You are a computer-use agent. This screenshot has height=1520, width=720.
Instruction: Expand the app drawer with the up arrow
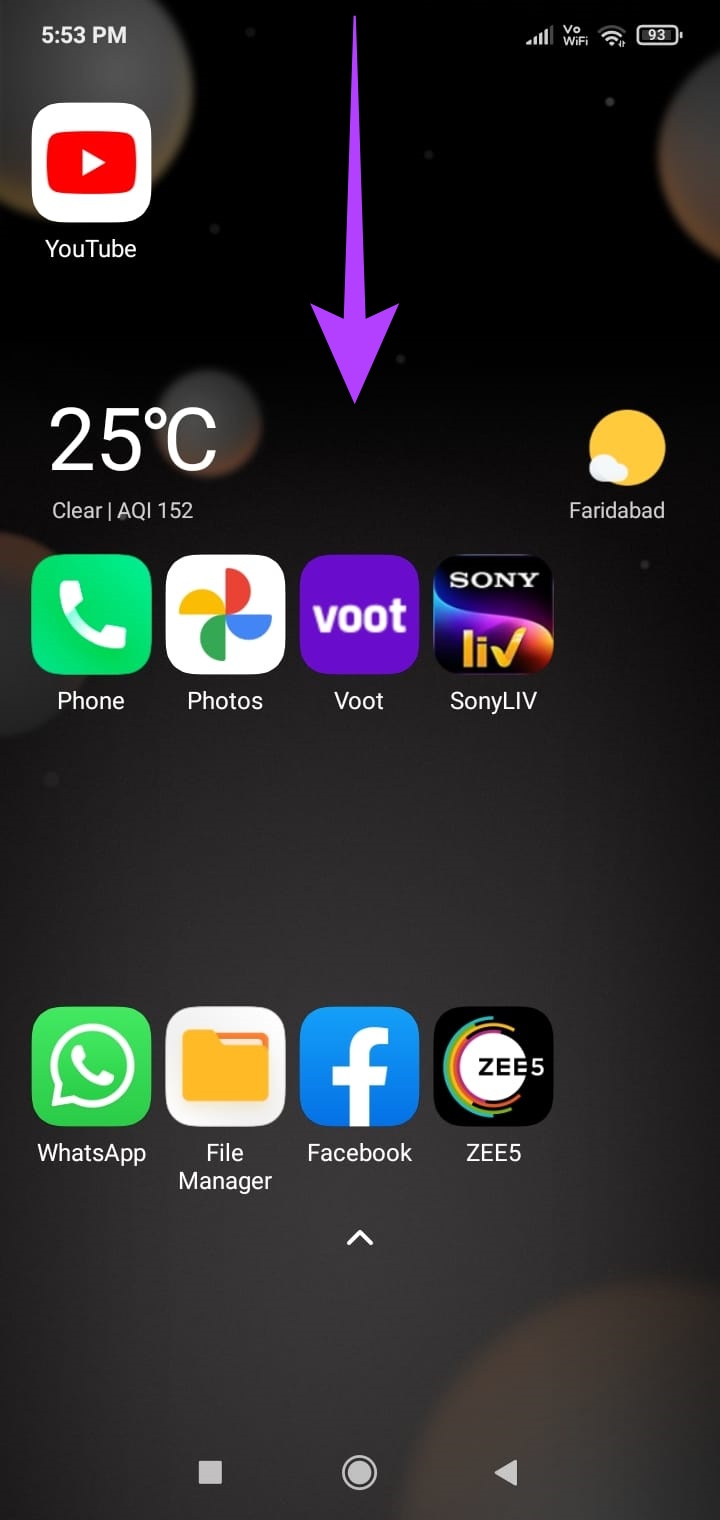click(x=359, y=1238)
